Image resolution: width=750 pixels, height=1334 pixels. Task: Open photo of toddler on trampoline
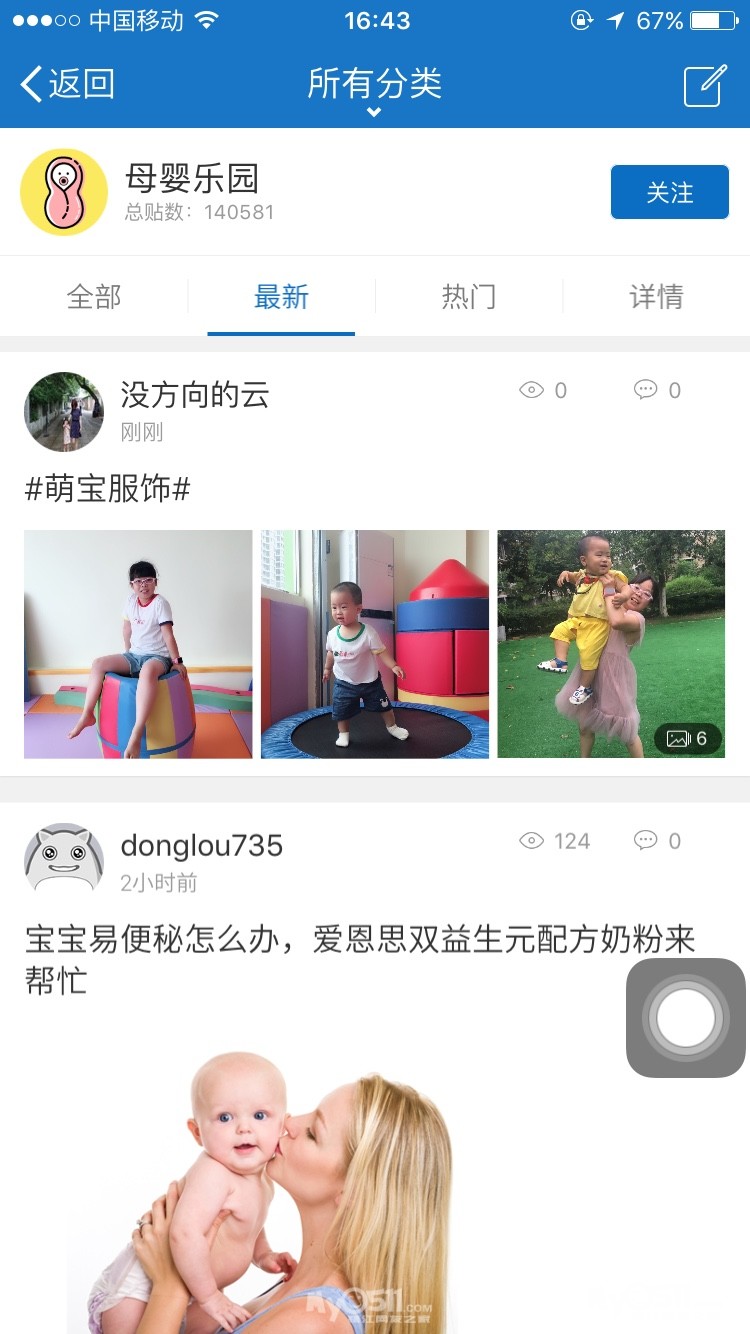(x=375, y=644)
